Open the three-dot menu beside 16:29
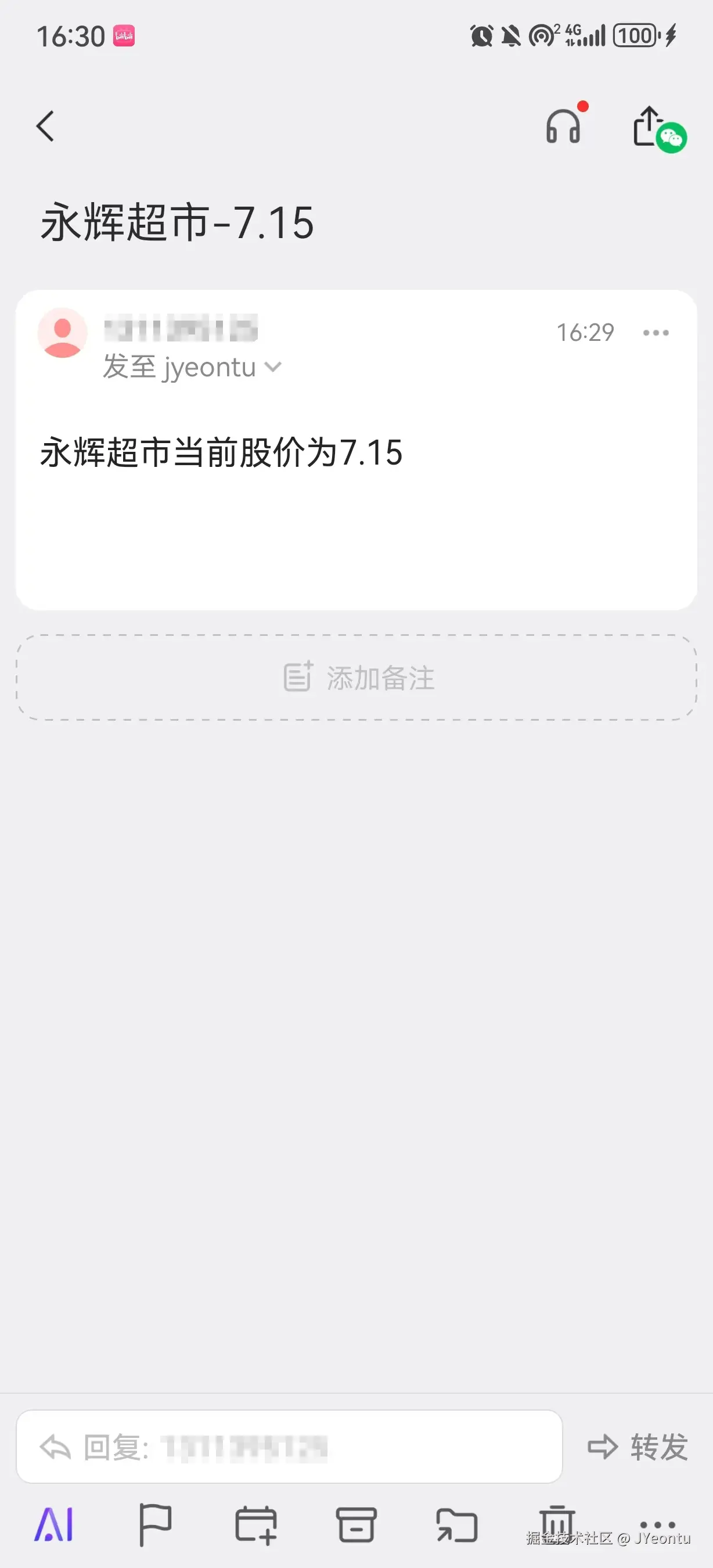This screenshot has width=713, height=1568. point(656,332)
